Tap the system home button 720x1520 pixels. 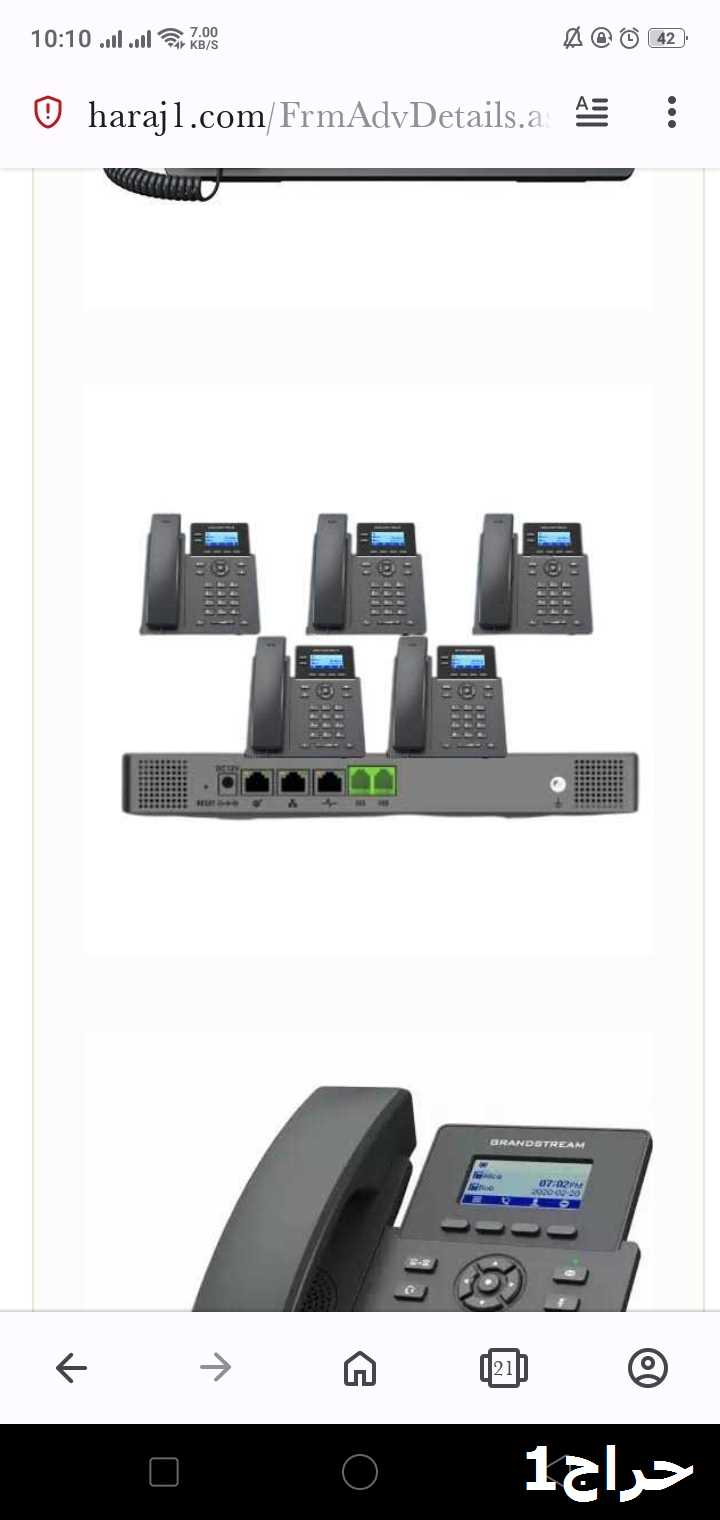click(360, 1472)
